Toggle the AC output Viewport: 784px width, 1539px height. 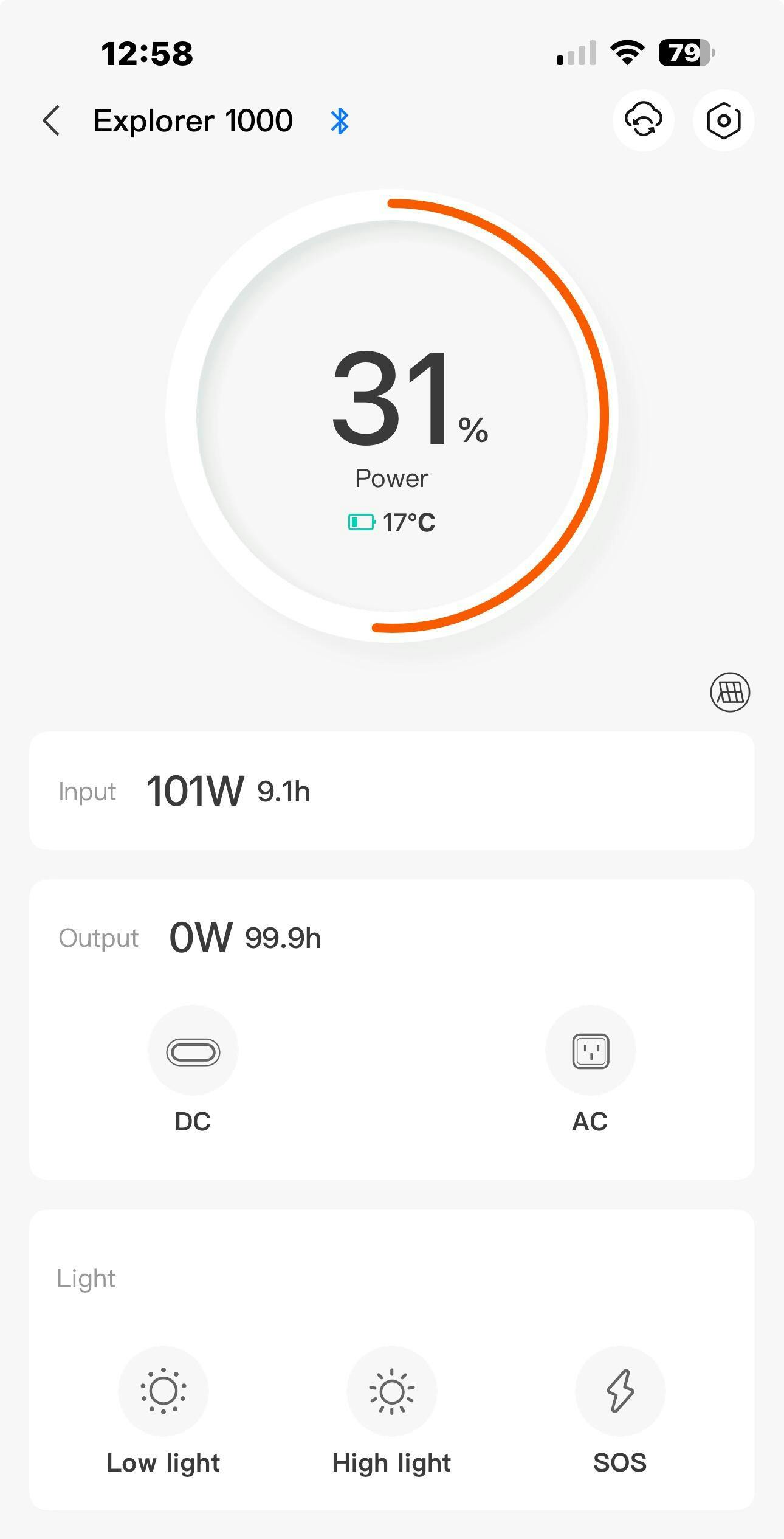coord(590,1051)
